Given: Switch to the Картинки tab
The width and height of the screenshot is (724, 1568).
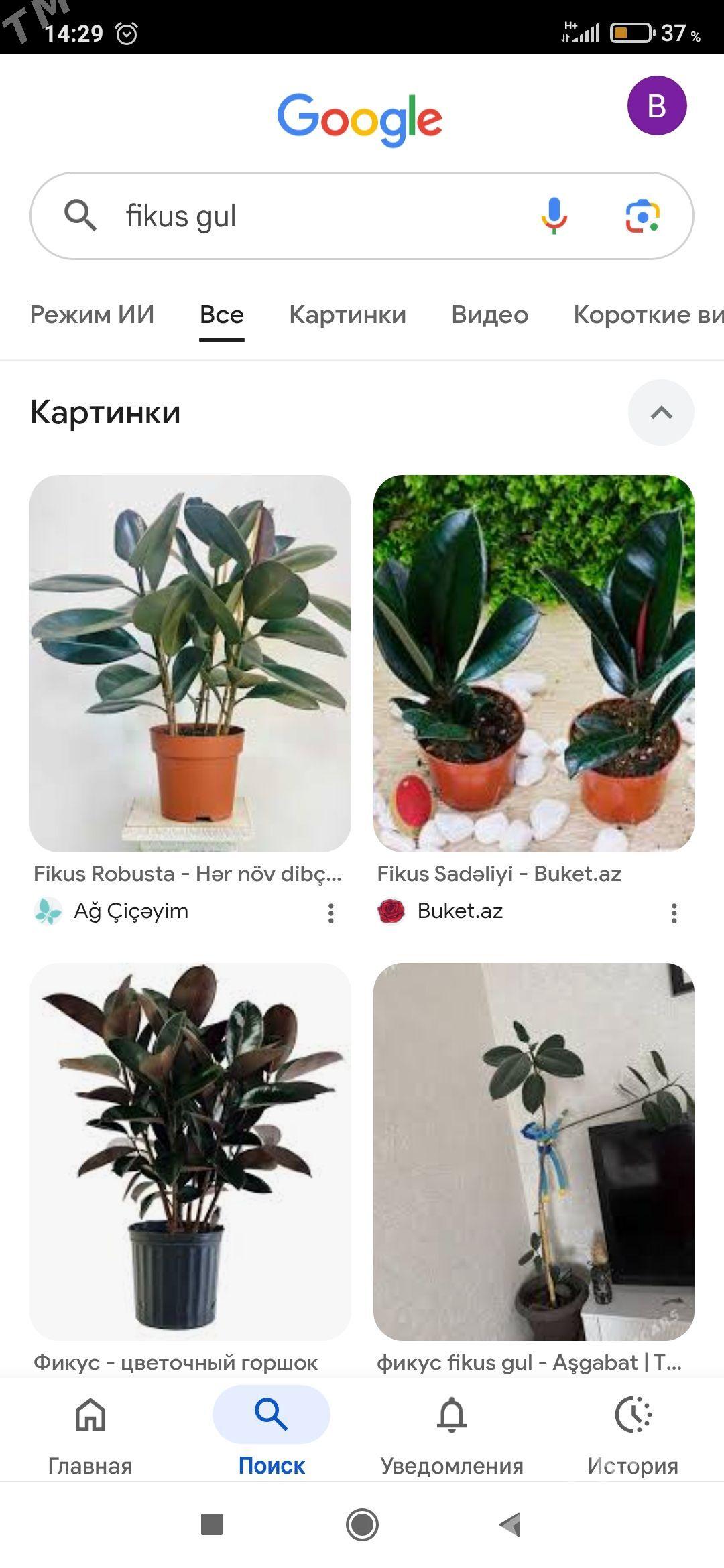Looking at the screenshot, I should pyautogui.click(x=347, y=314).
